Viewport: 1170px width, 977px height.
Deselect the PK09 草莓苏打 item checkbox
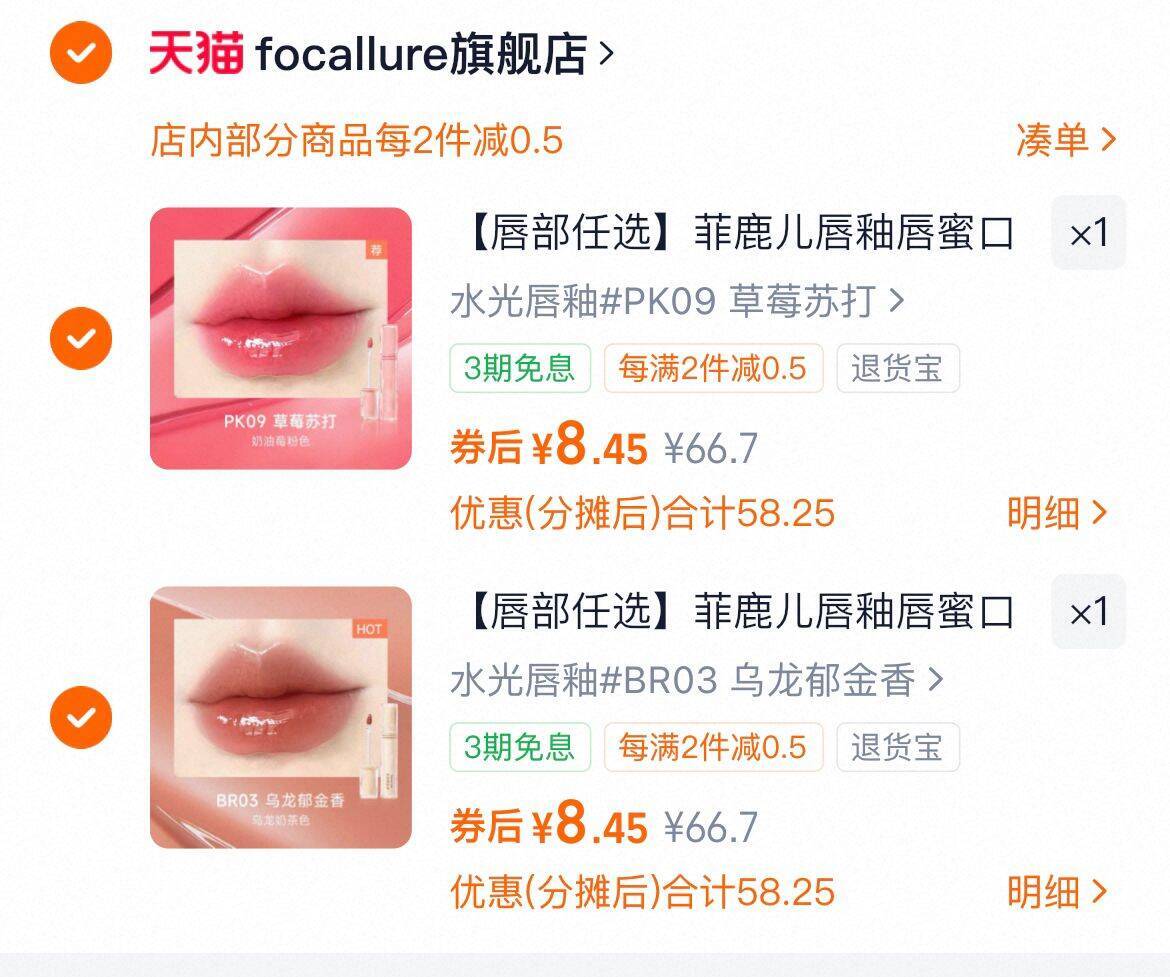click(x=81, y=338)
